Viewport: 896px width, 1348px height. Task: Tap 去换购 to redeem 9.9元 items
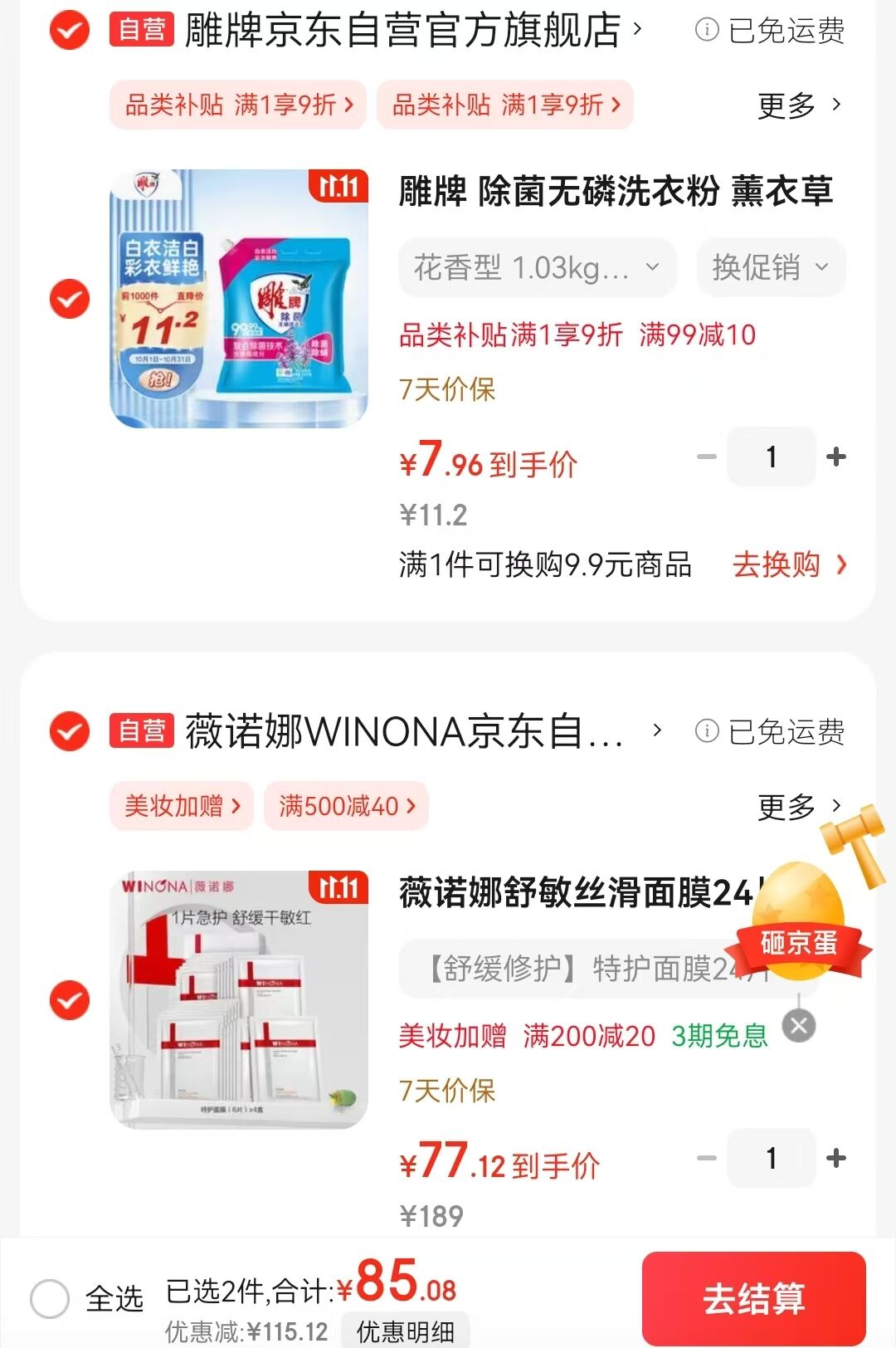[789, 564]
